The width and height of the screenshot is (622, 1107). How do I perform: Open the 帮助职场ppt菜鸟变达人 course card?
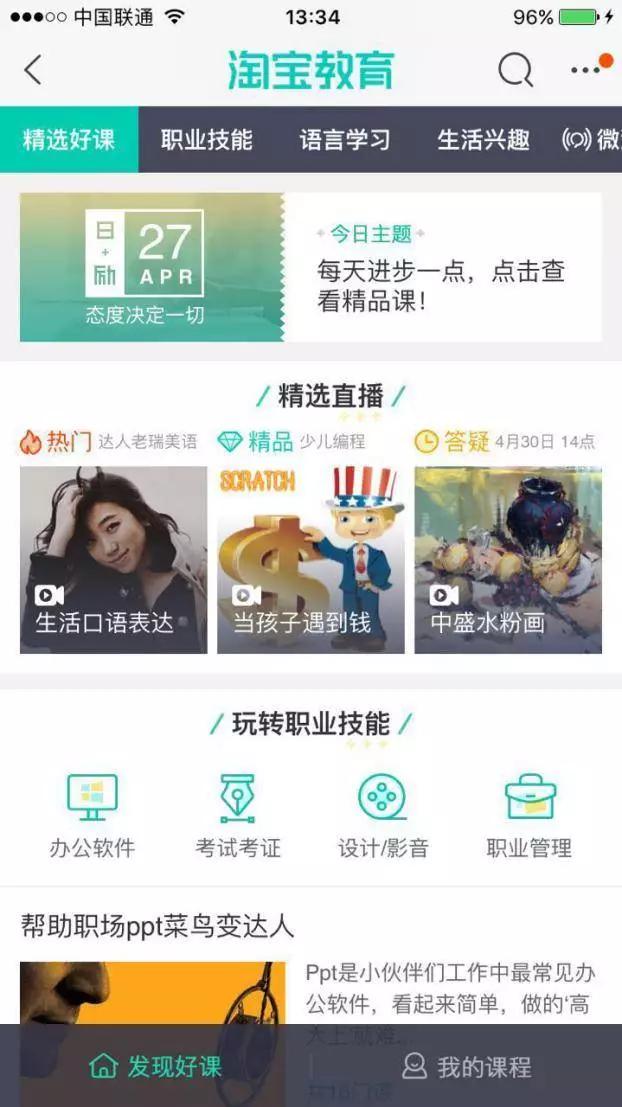[x=158, y=926]
